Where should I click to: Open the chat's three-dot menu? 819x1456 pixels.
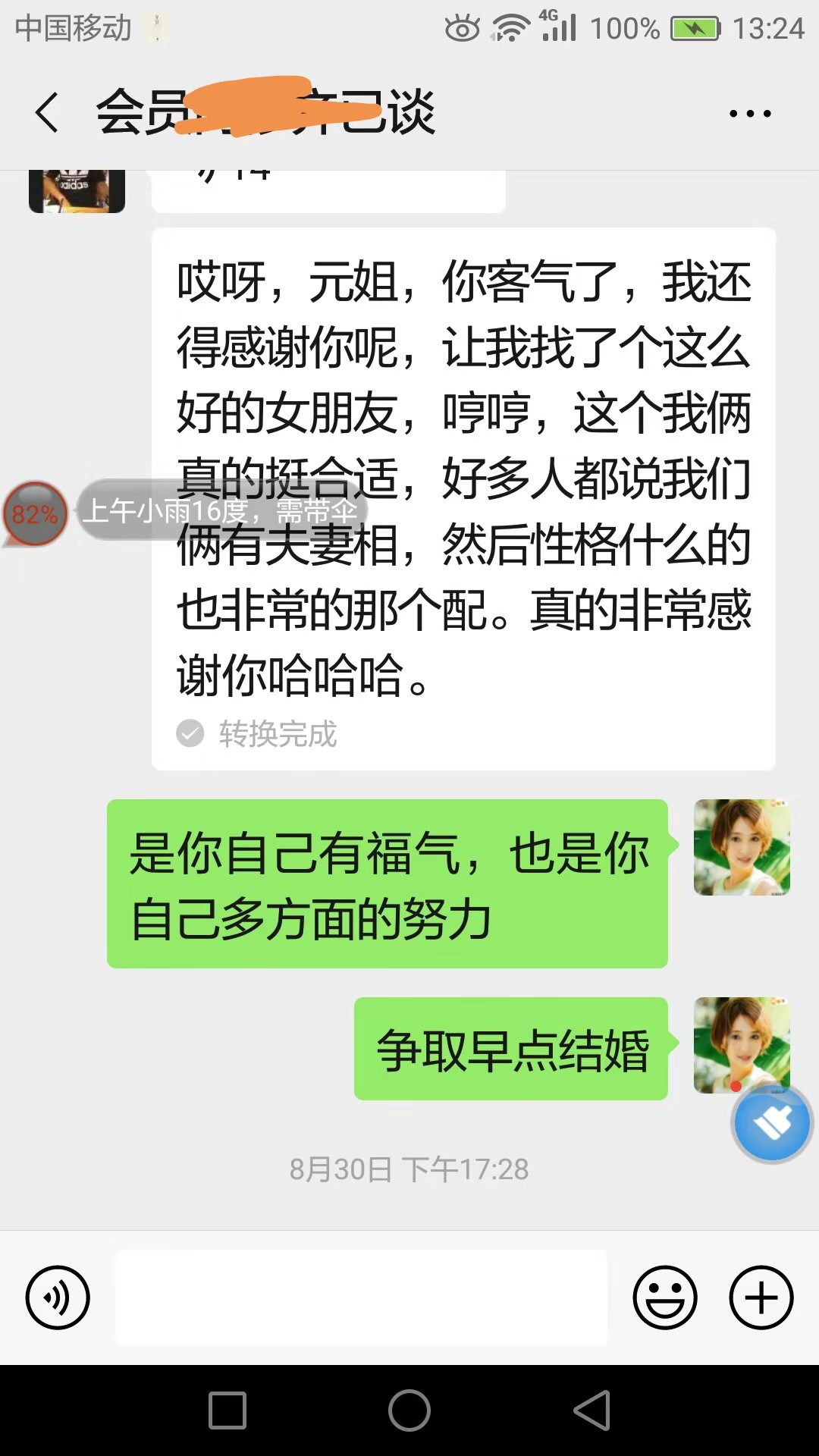pos(749,114)
